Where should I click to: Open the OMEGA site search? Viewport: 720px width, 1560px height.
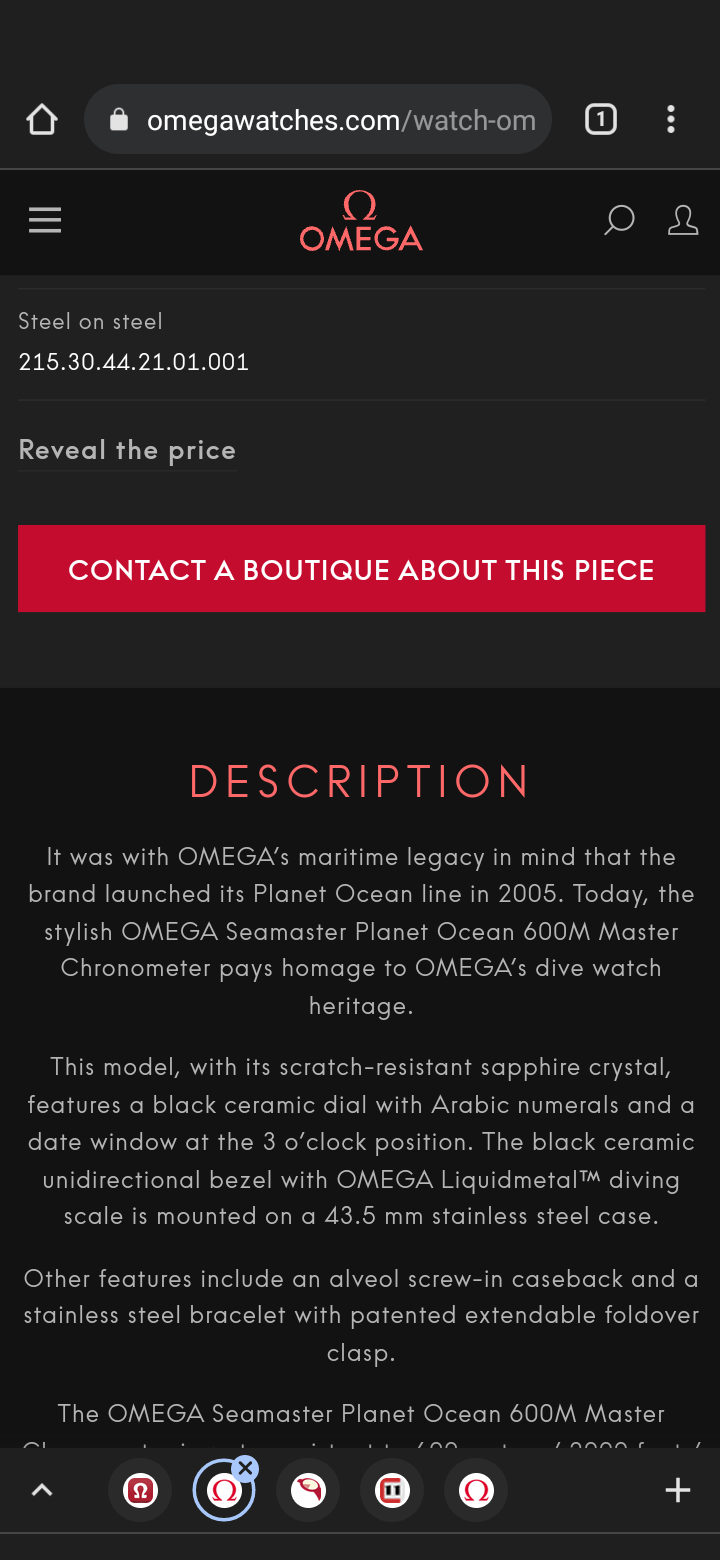pos(619,220)
